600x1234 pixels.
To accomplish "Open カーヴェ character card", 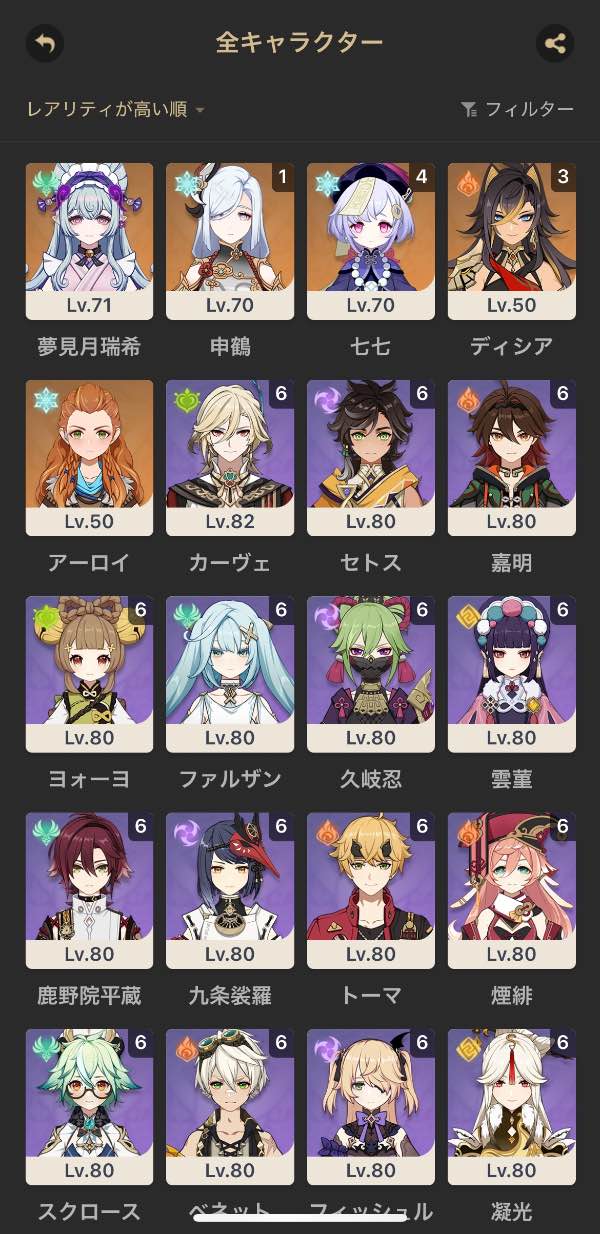I will [230, 457].
